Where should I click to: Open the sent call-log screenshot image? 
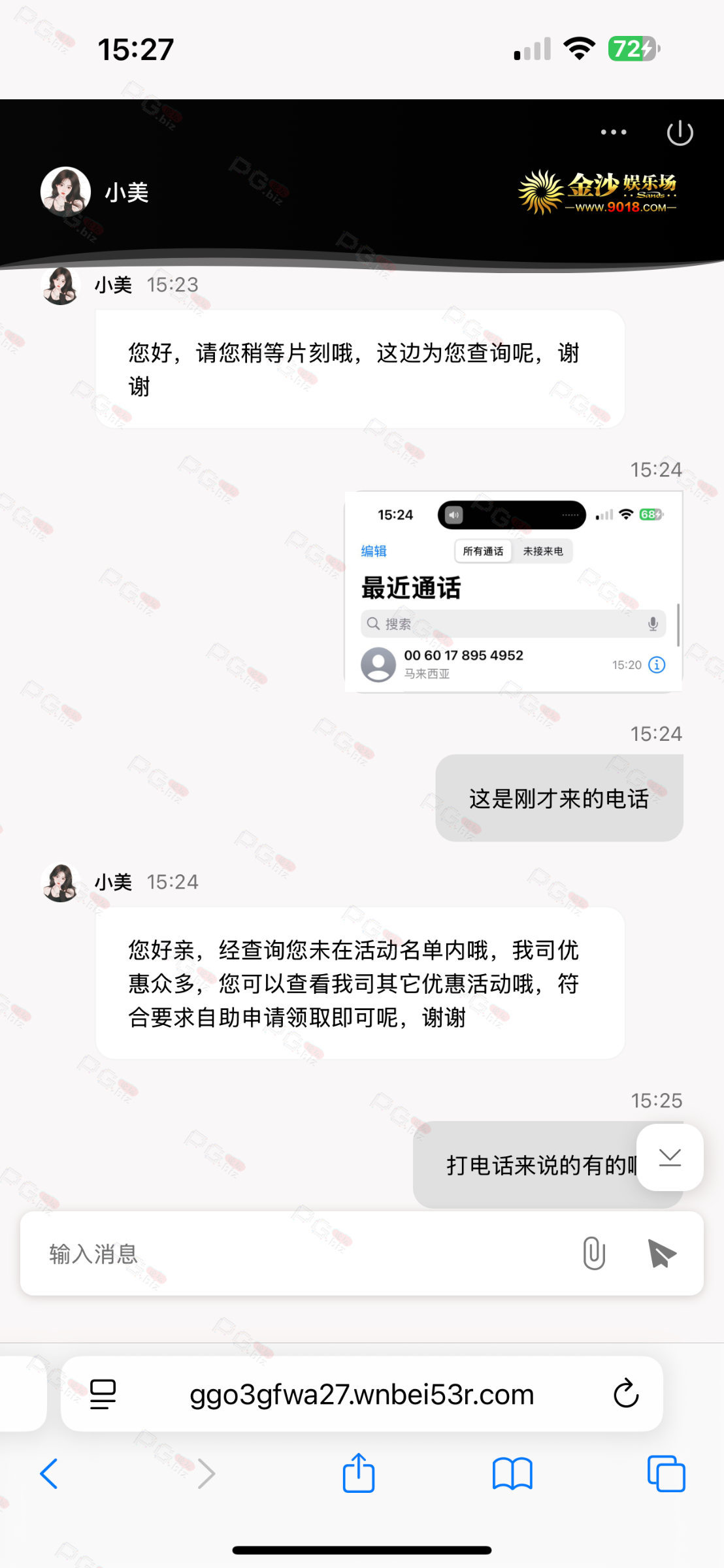514,591
